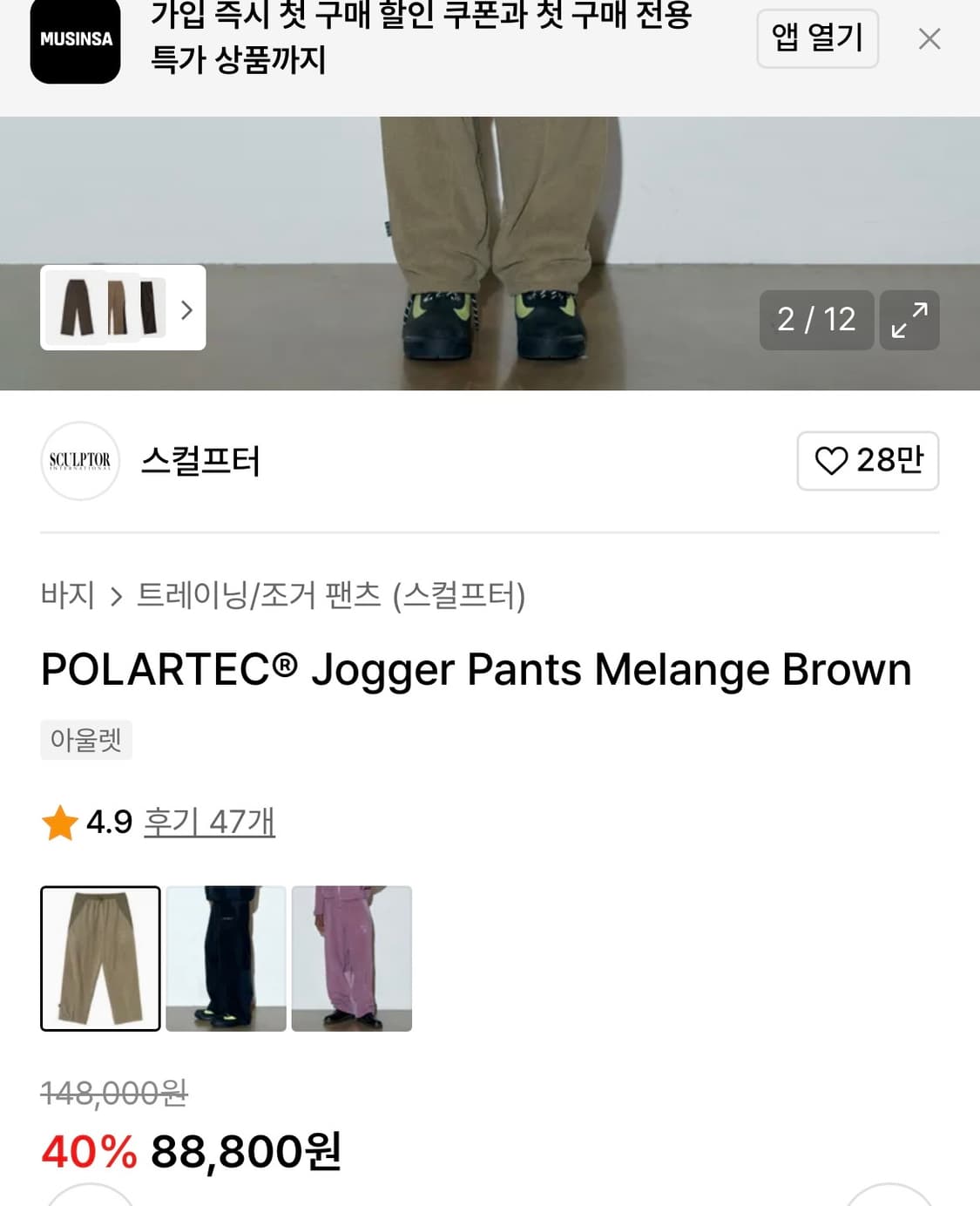Toggle the brand favorite showing 28만
This screenshot has height=1206, width=980.
pyautogui.click(x=868, y=462)
